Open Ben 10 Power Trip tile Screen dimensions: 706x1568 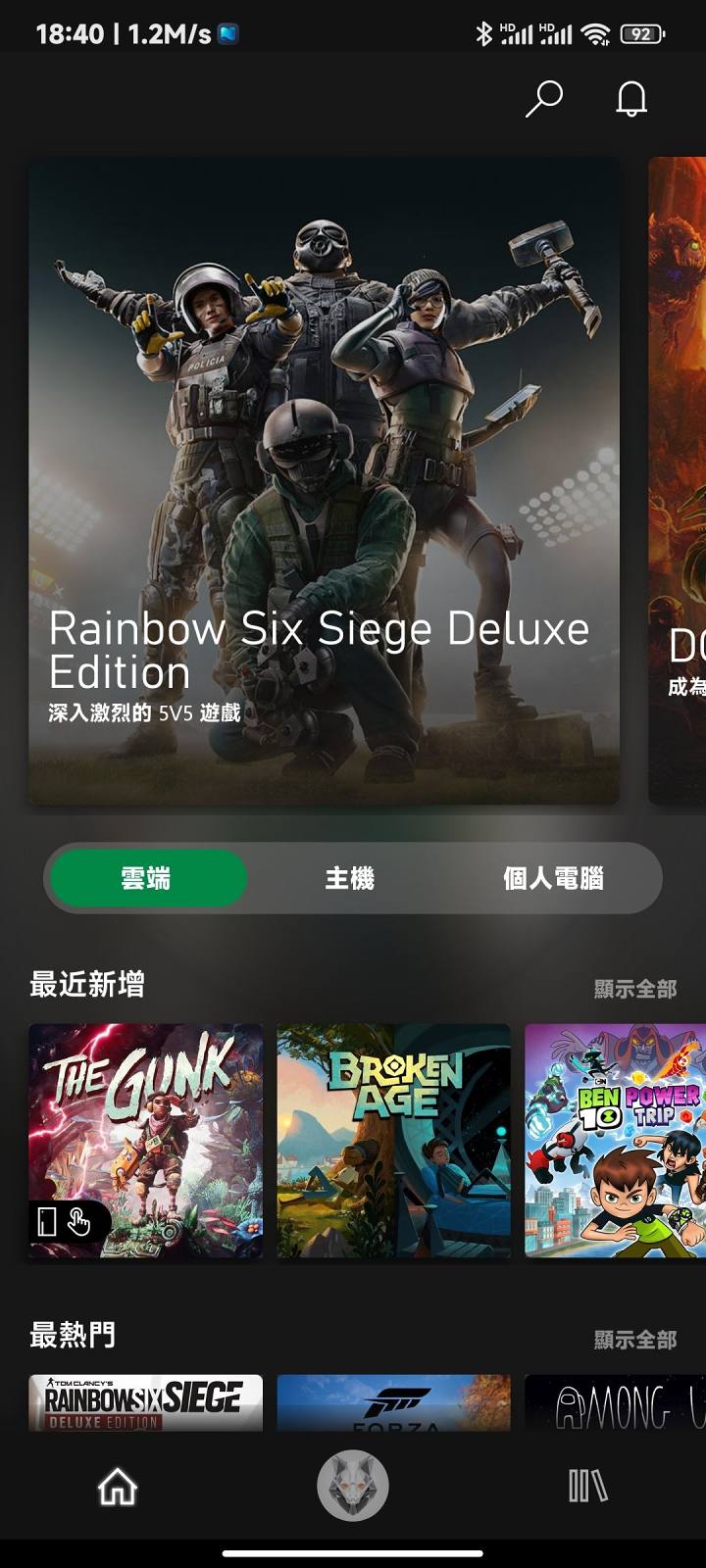click(x=616, y=1141)
